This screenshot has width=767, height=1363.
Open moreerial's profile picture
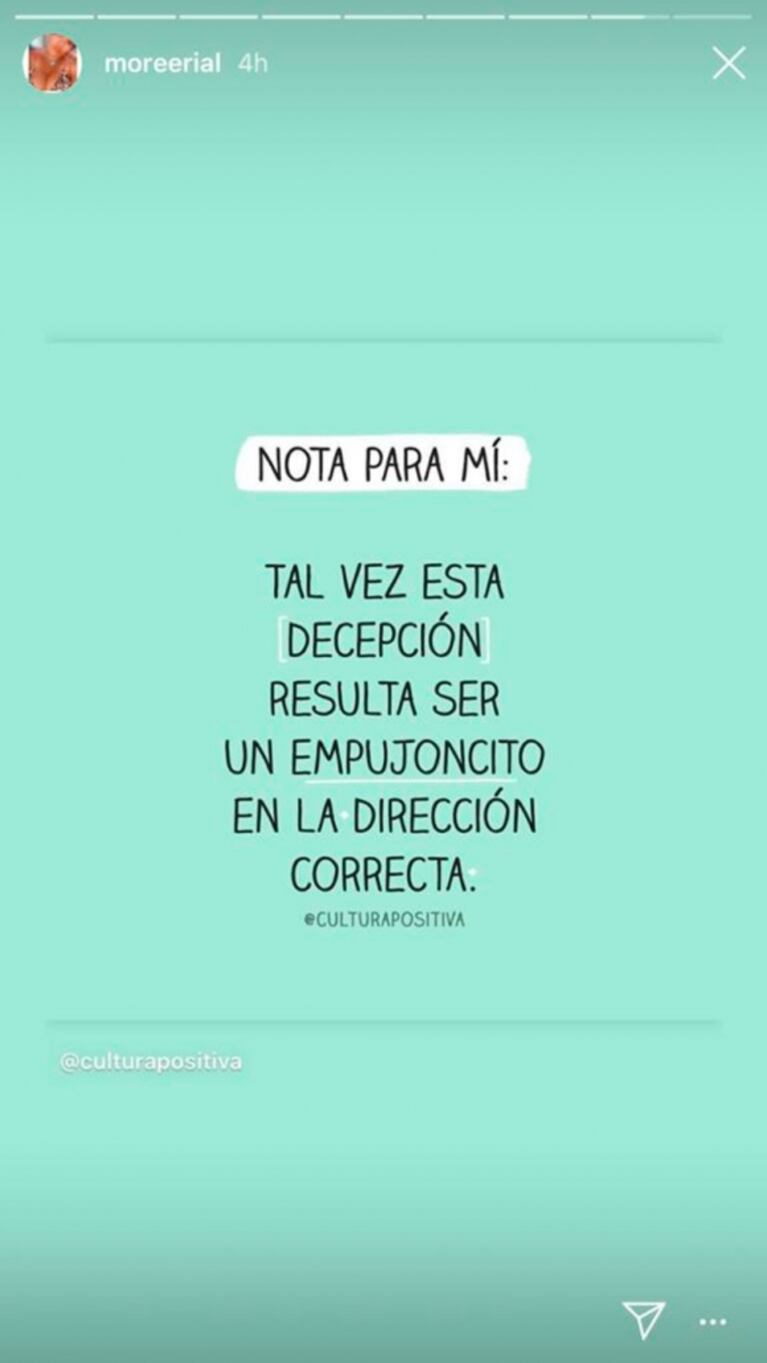pos(51,63)
